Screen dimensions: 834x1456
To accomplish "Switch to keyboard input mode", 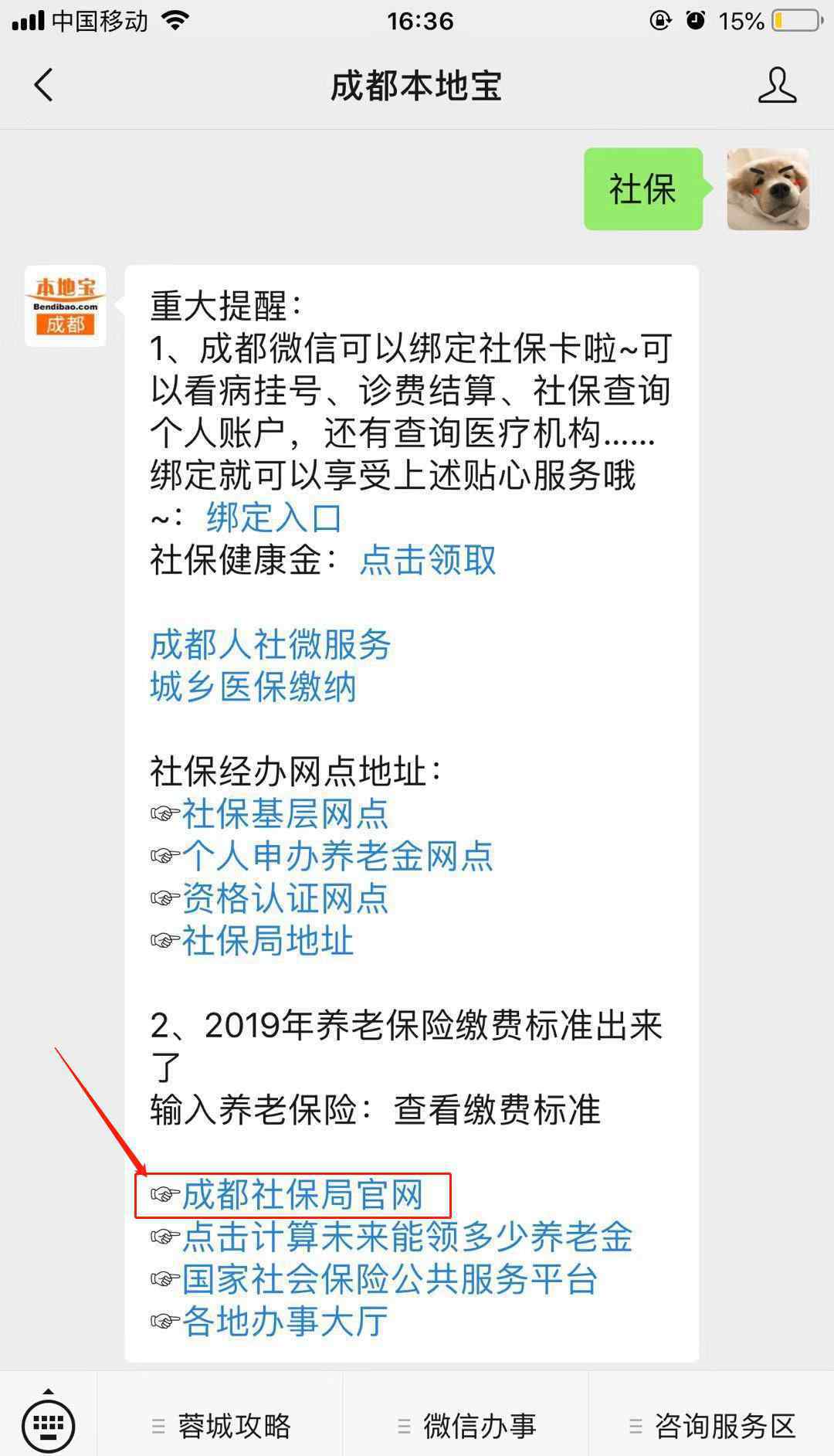I will [x=48, y=1424].
